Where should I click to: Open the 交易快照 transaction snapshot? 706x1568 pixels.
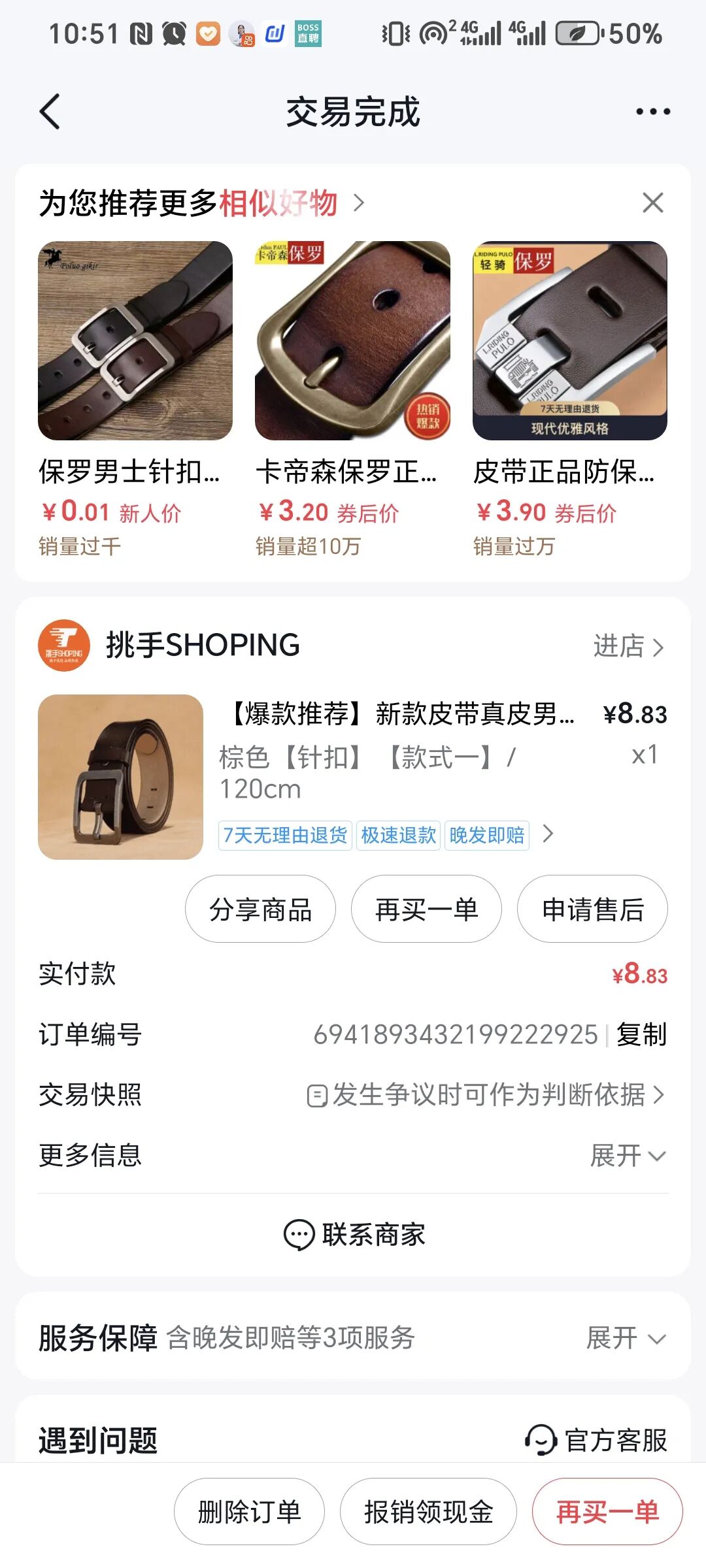point(486,1095)
